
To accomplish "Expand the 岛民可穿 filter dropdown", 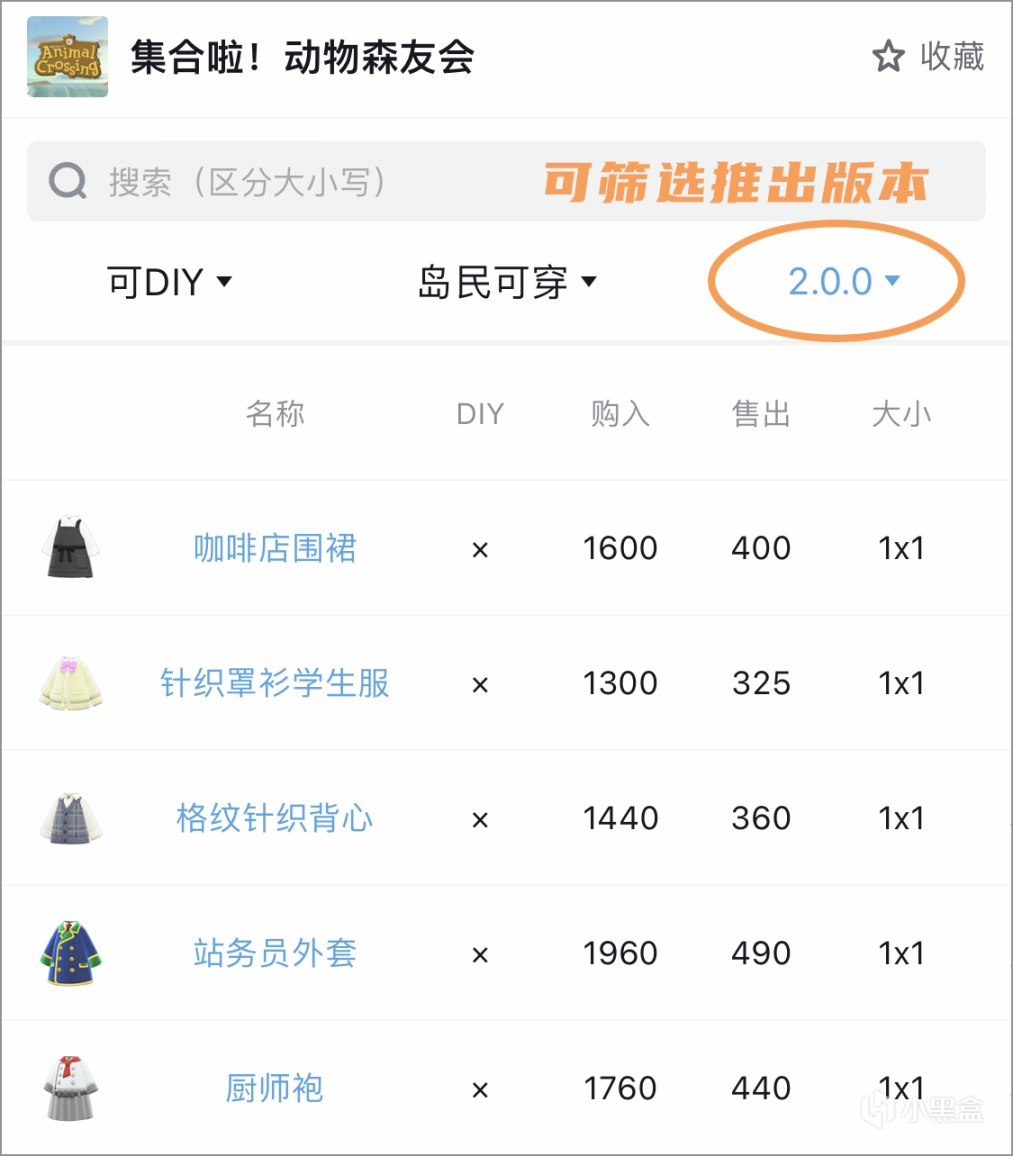I will tap(507, 283).
